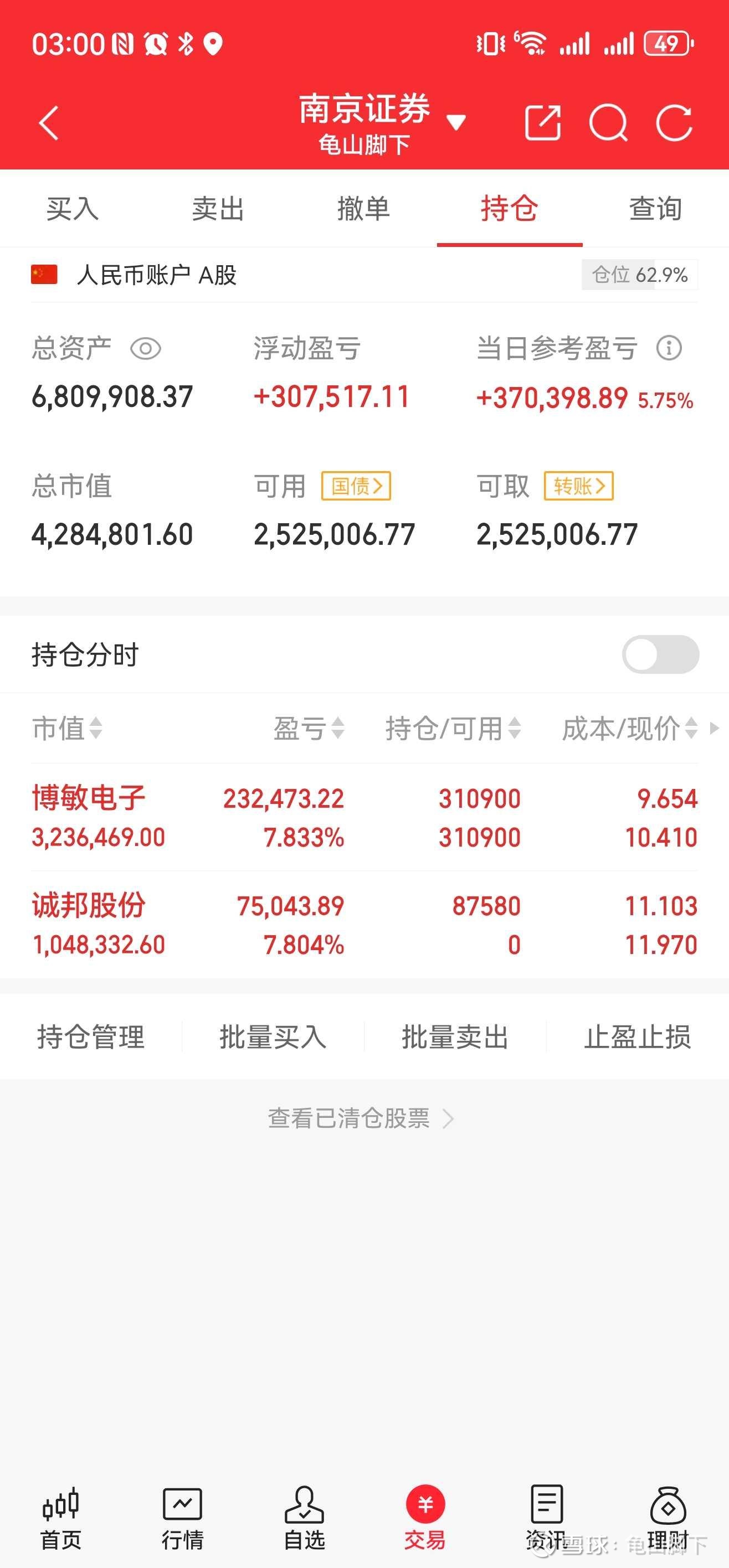The width and height of the screenshot is (729, 1568).
Task: Go back using the top-left arrow
Action: [49, 123]
